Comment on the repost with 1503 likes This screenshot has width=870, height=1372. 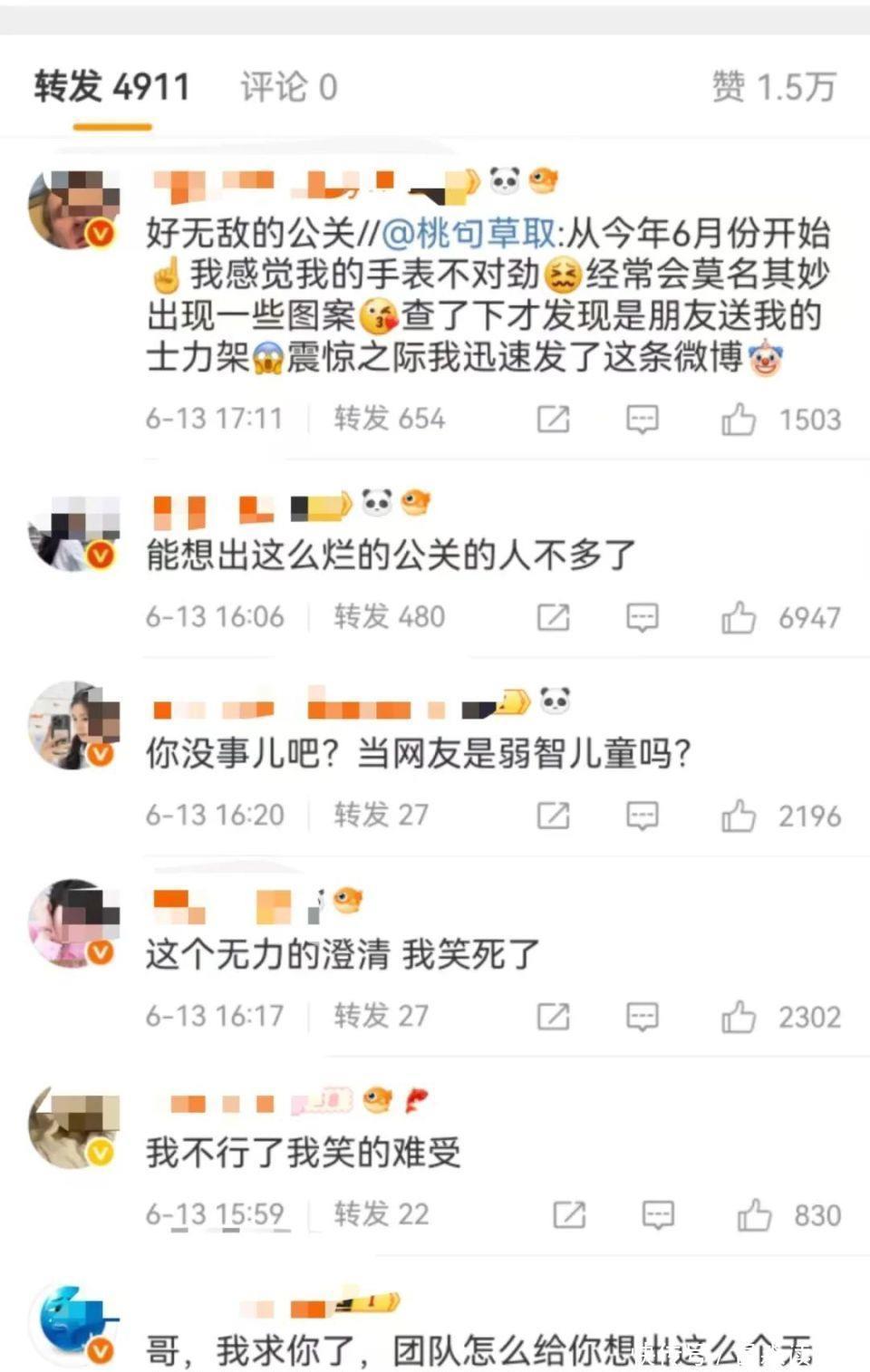(x=643, y=420)
